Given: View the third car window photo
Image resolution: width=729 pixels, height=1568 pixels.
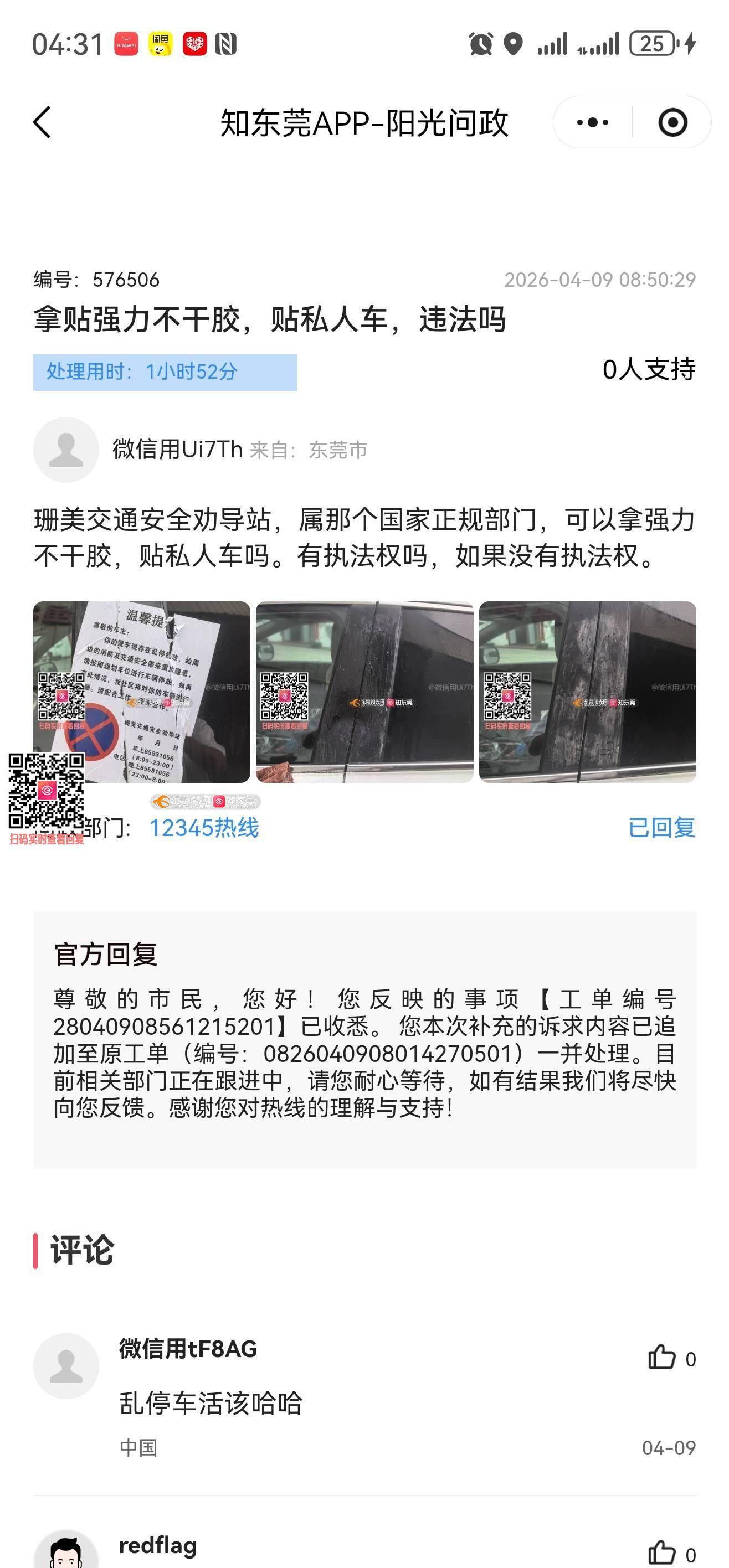Looking at the screenshot, I should point(587,691).
